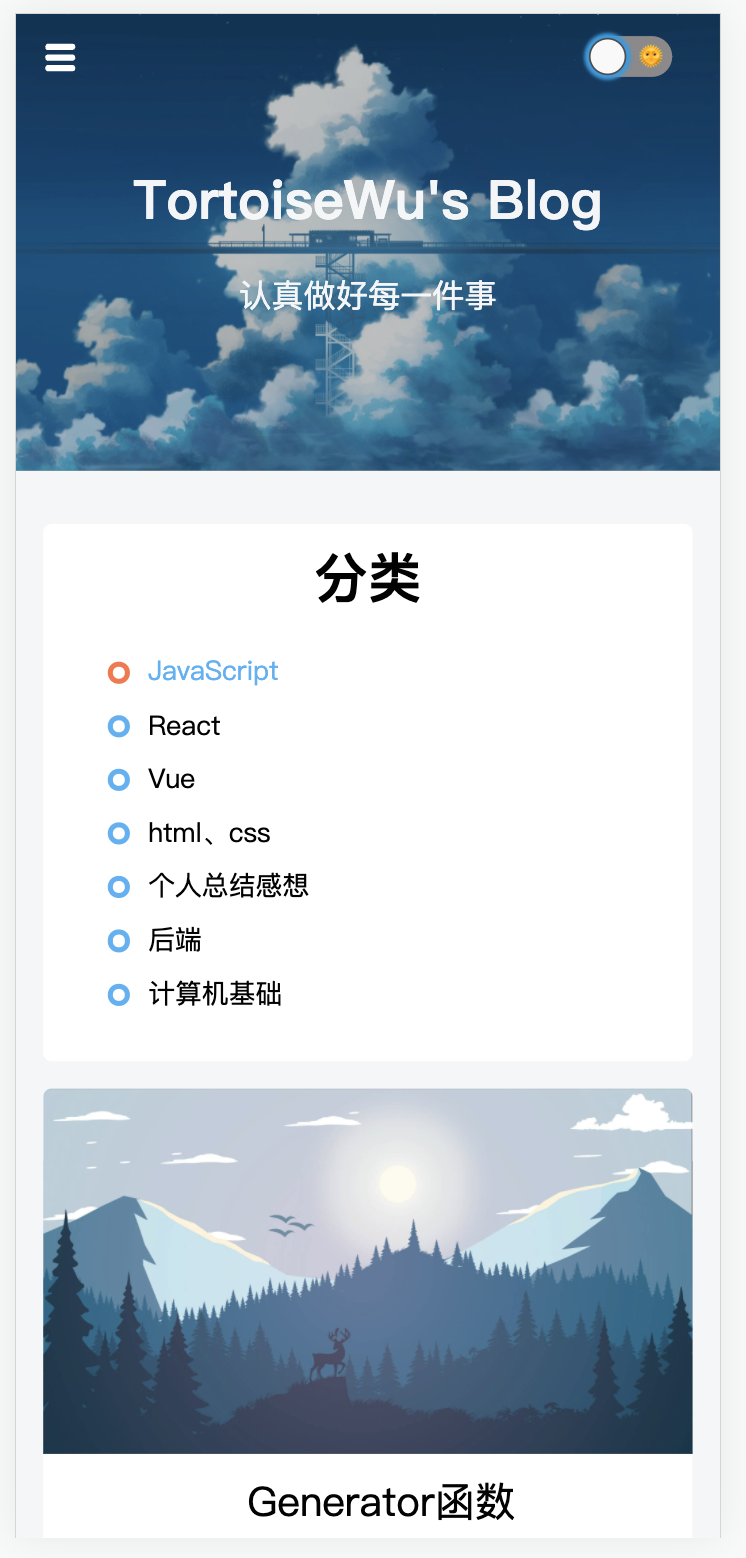The image size is (746, 1558).
Task: Open the html、css category
Action: (x=209, y=833)
